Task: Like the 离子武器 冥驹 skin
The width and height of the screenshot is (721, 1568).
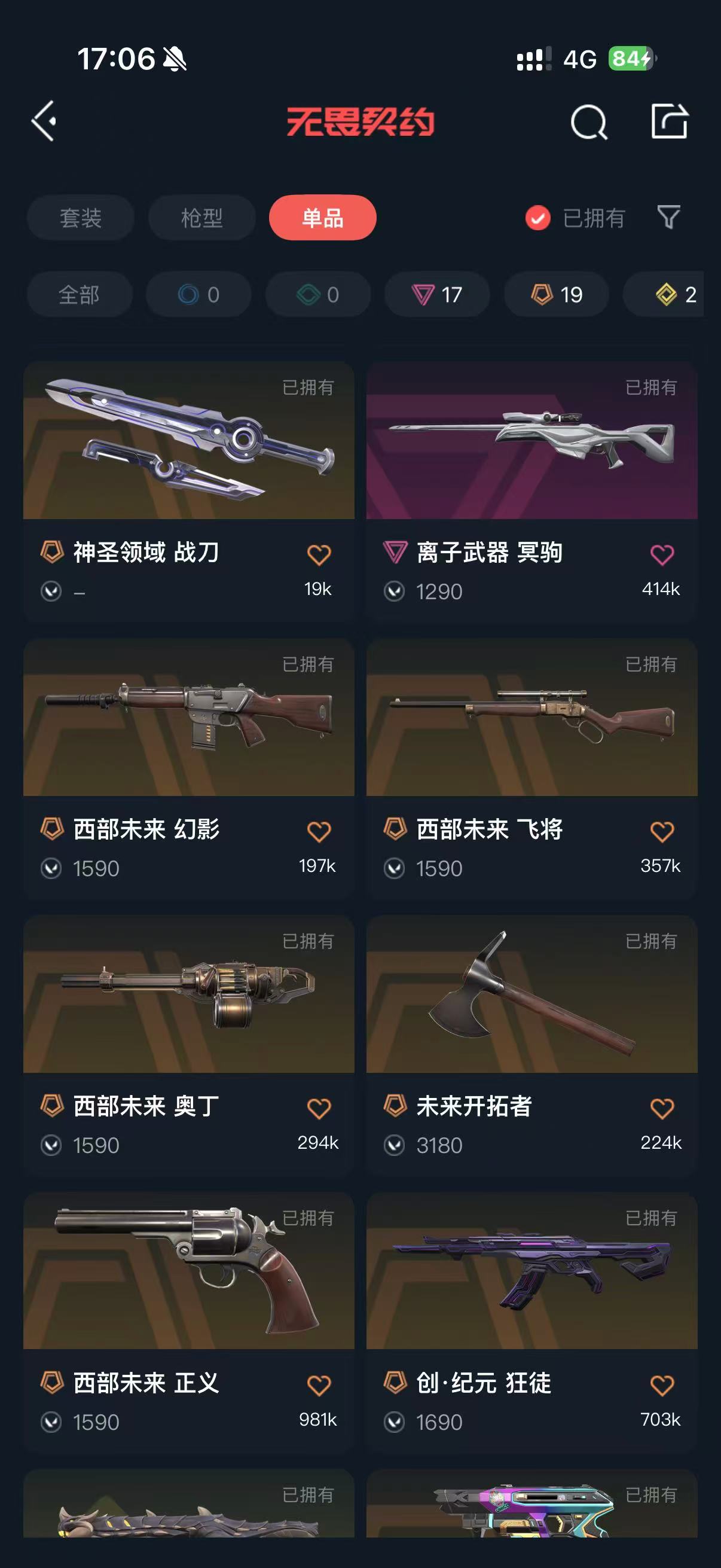Action: click(662, 554)
